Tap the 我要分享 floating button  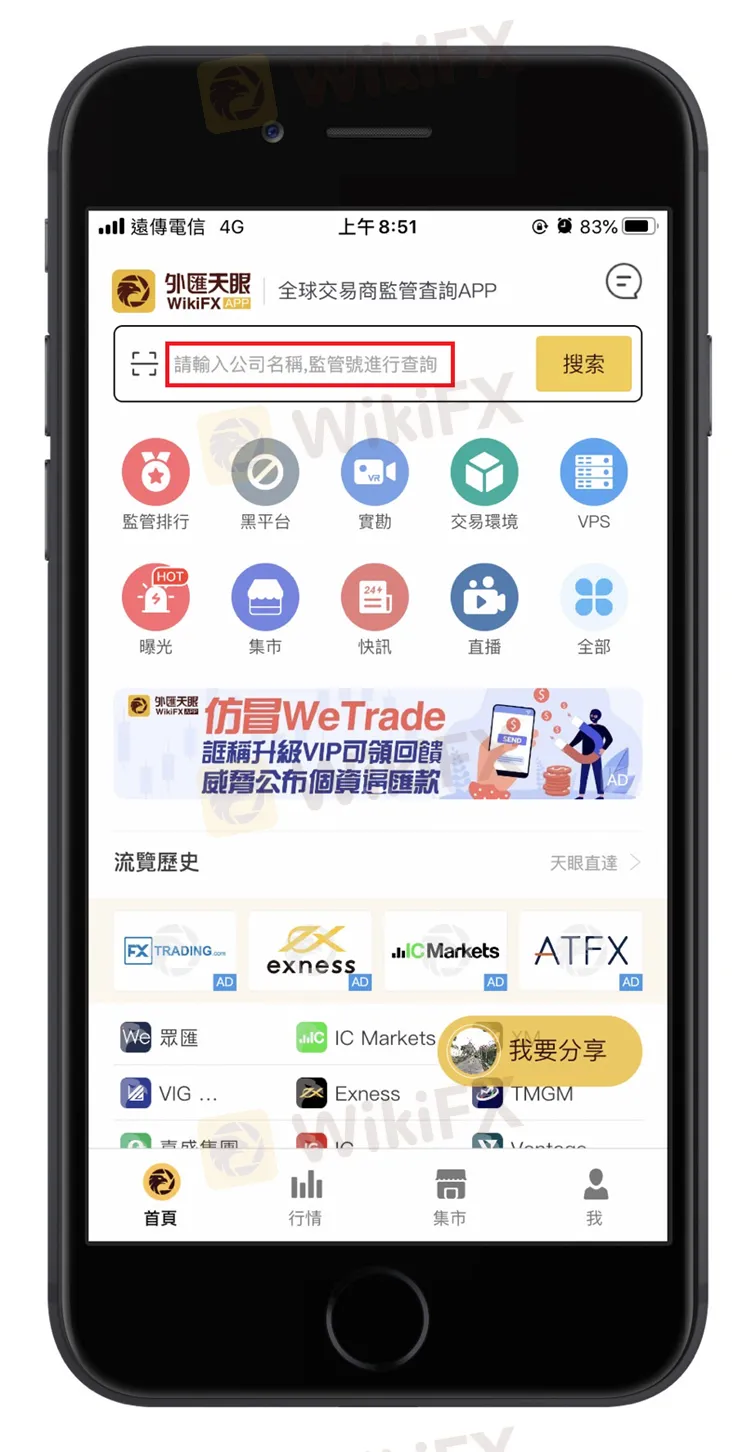(x=540, y=1051)
